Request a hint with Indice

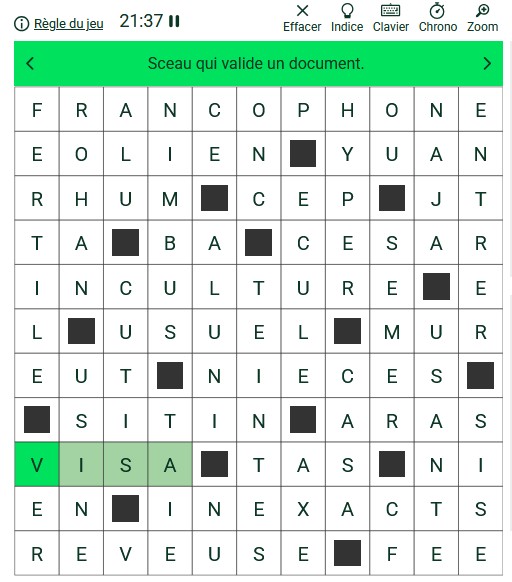pos(347,19)
